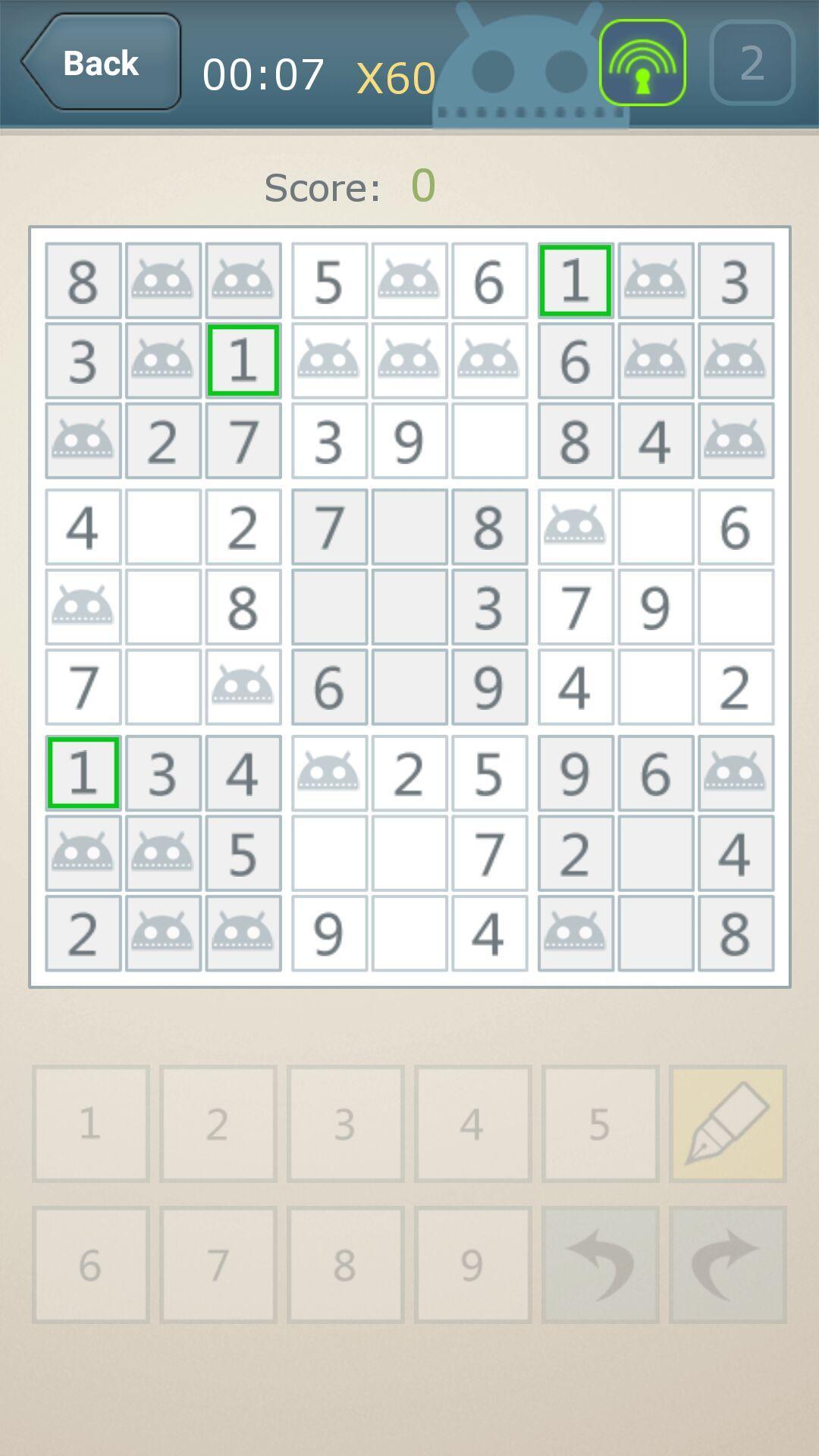Tap the robot icon in the bottom-right grid row

575,933
